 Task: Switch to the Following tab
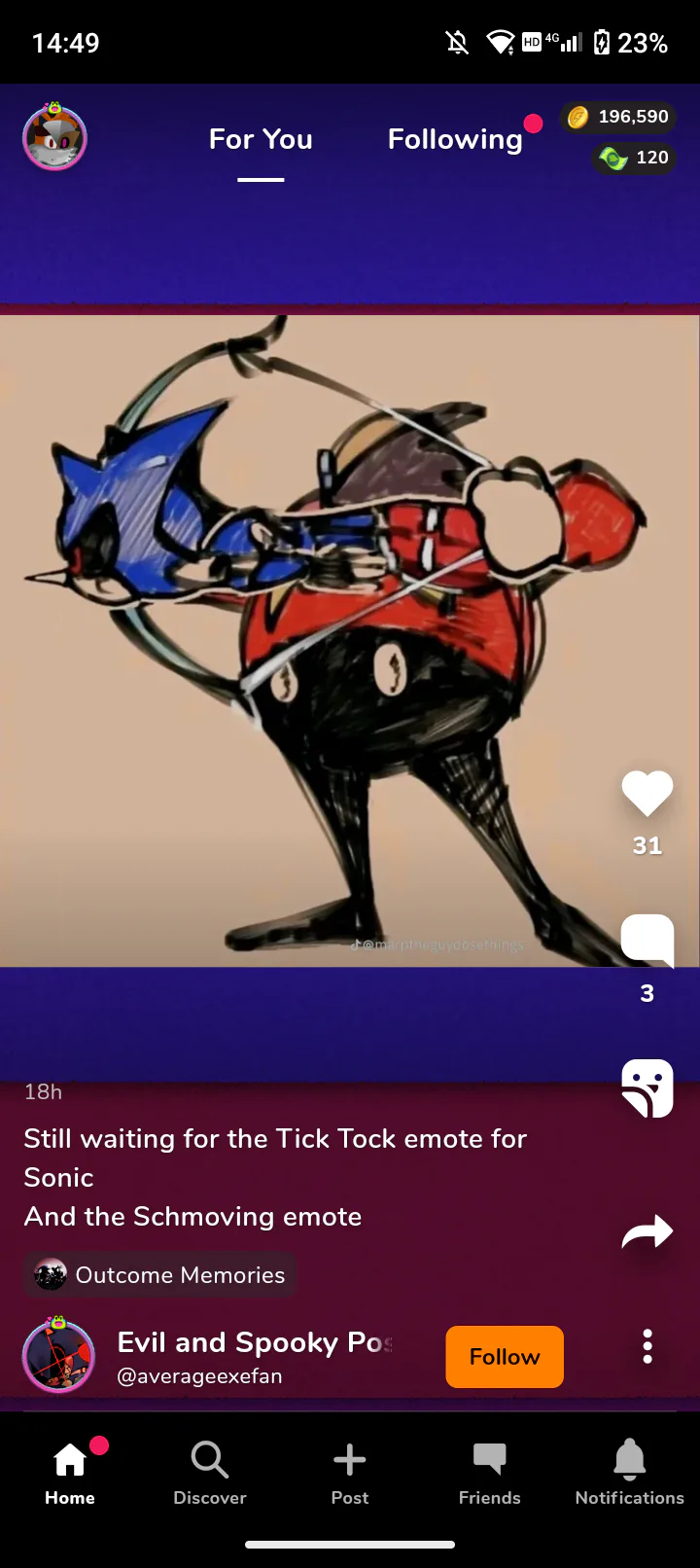click(455, 139)
